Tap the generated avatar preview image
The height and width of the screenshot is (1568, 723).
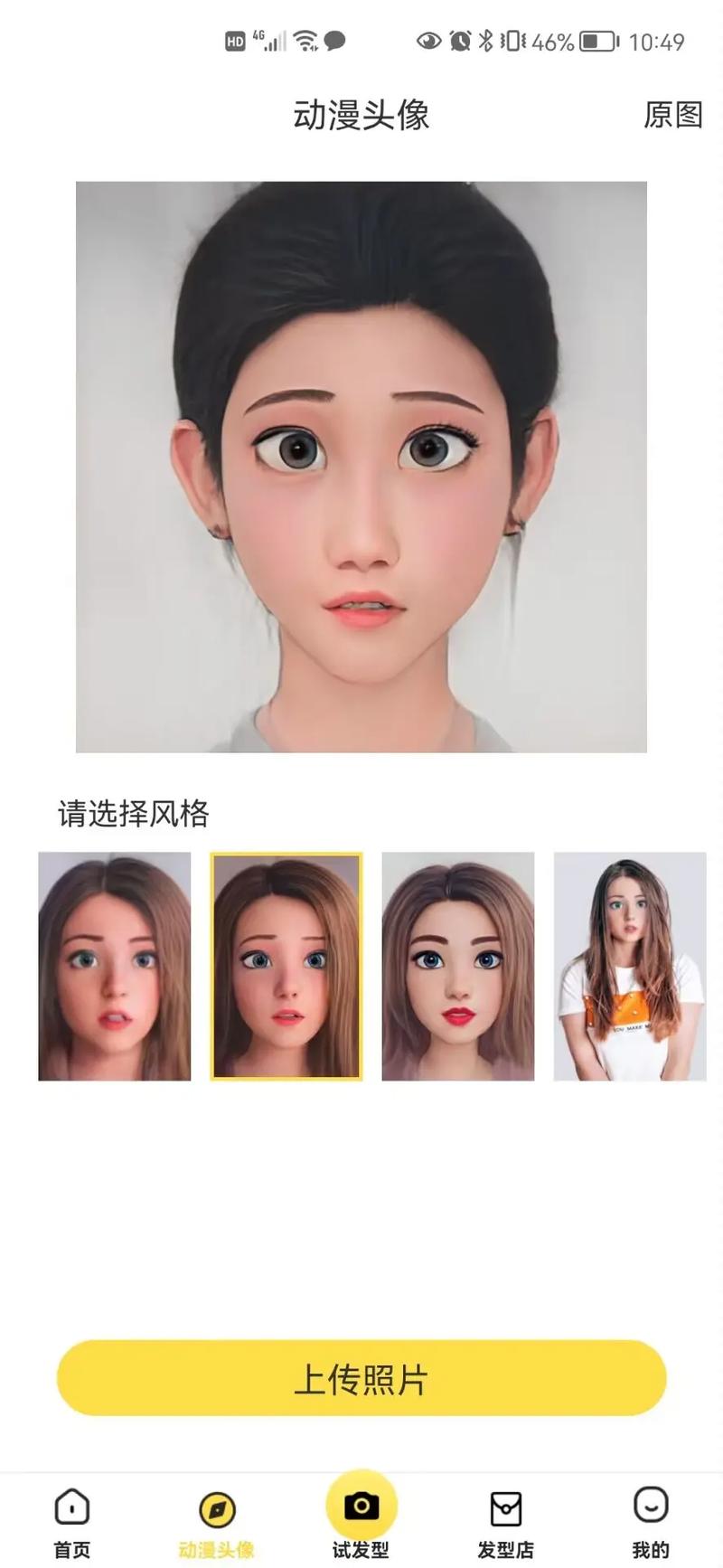tap(361, 468)
